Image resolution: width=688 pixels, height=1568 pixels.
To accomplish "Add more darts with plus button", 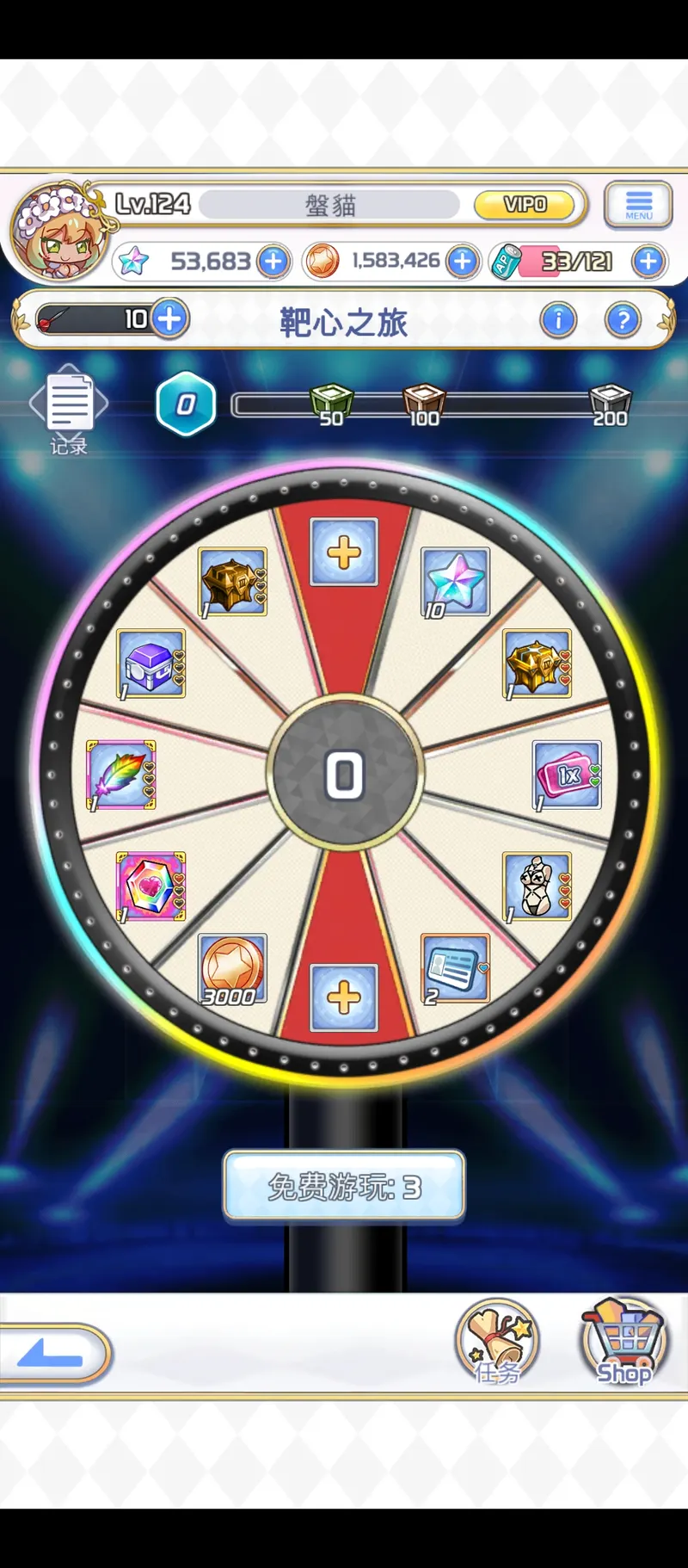I will [170, 319].
